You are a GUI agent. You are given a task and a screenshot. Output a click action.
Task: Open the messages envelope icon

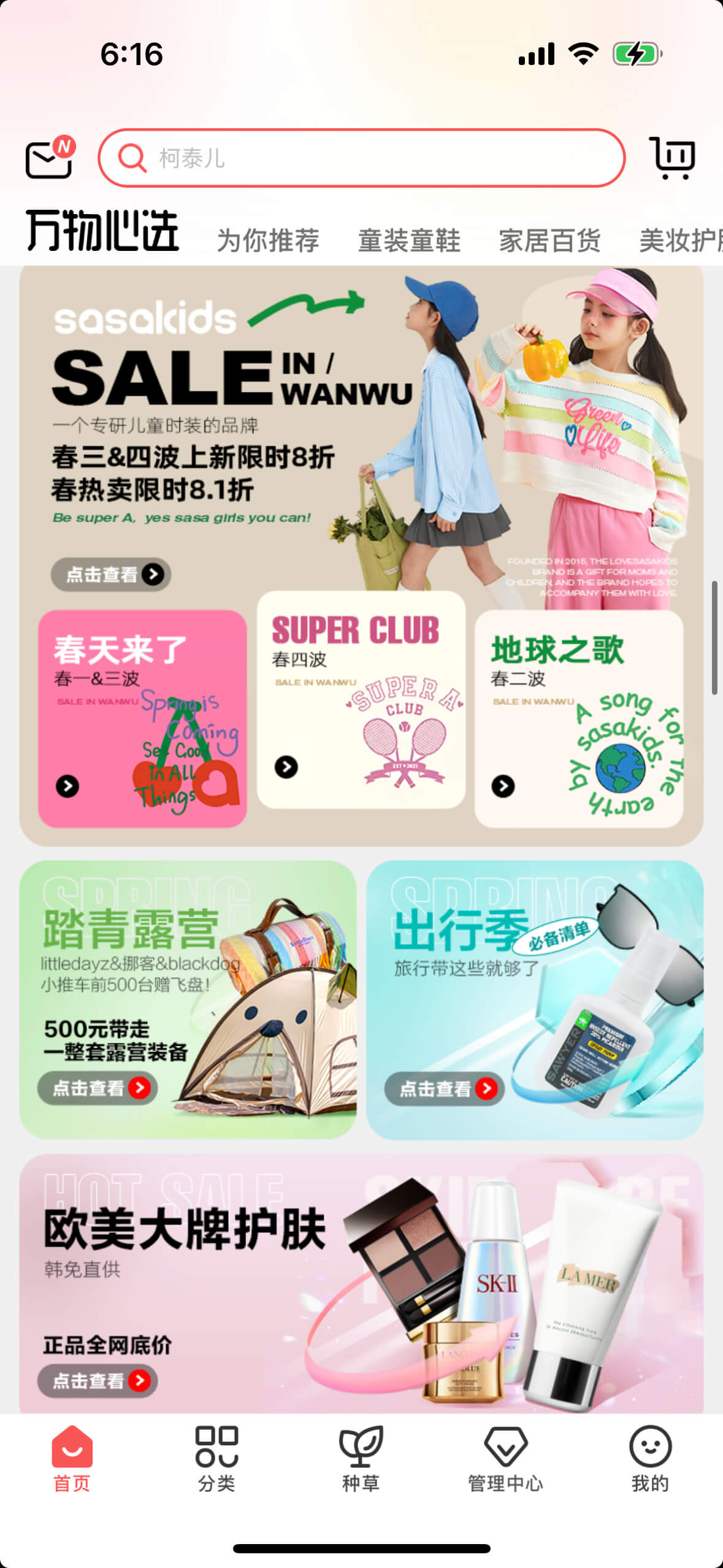48,158
